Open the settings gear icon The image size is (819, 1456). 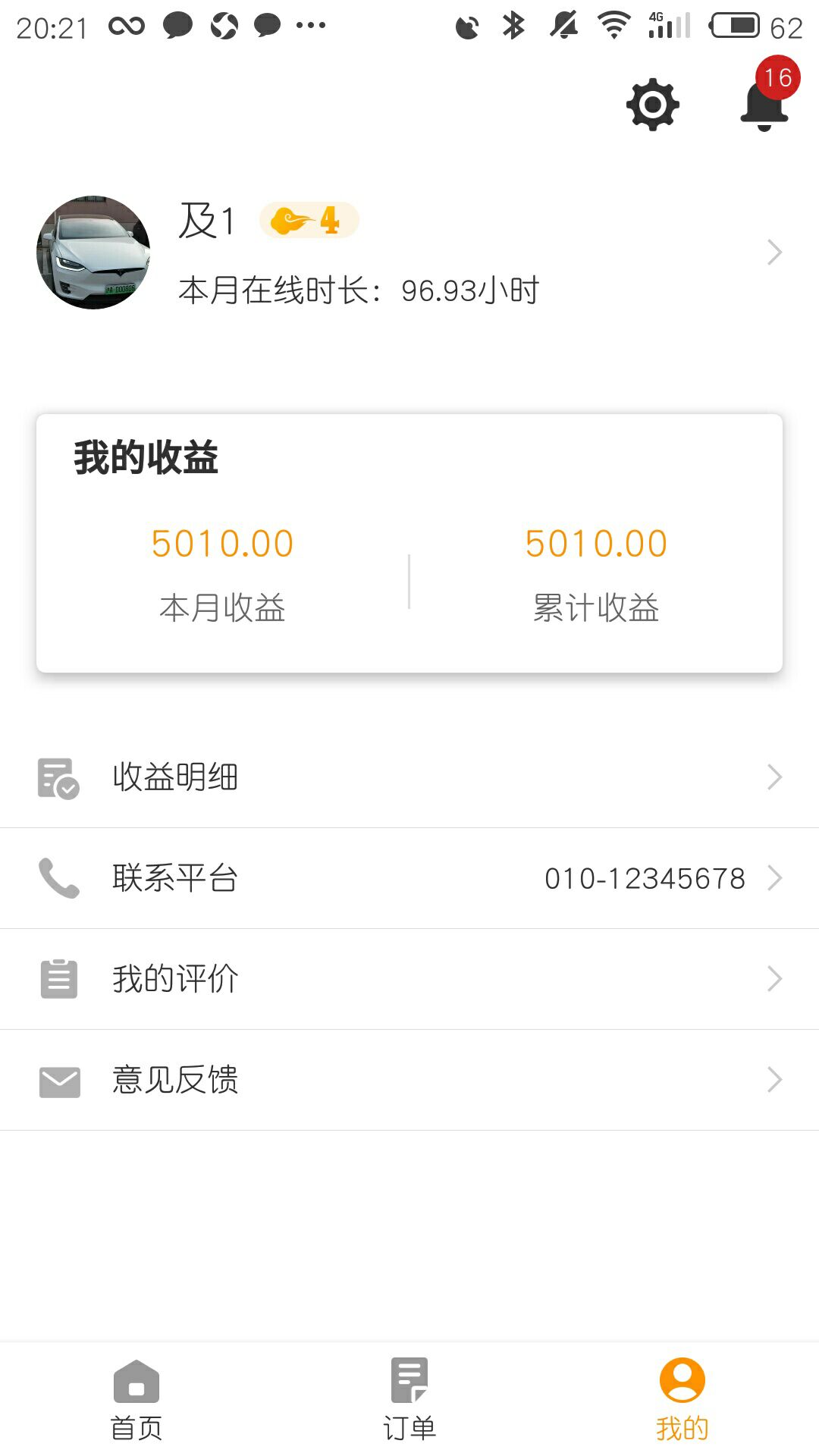(x=651, y=106)
